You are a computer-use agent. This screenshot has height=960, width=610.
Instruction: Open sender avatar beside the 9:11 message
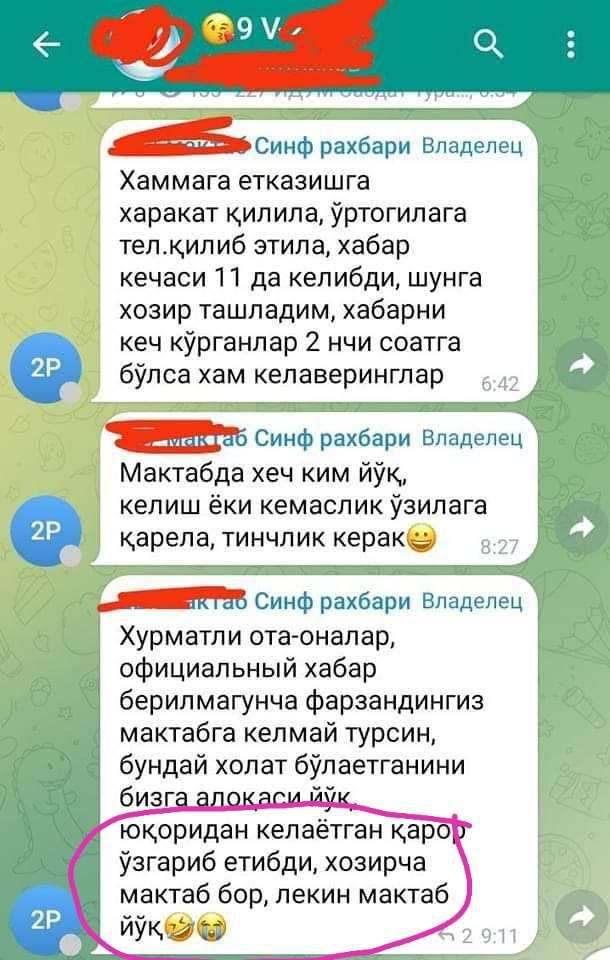tap(46, 920)
